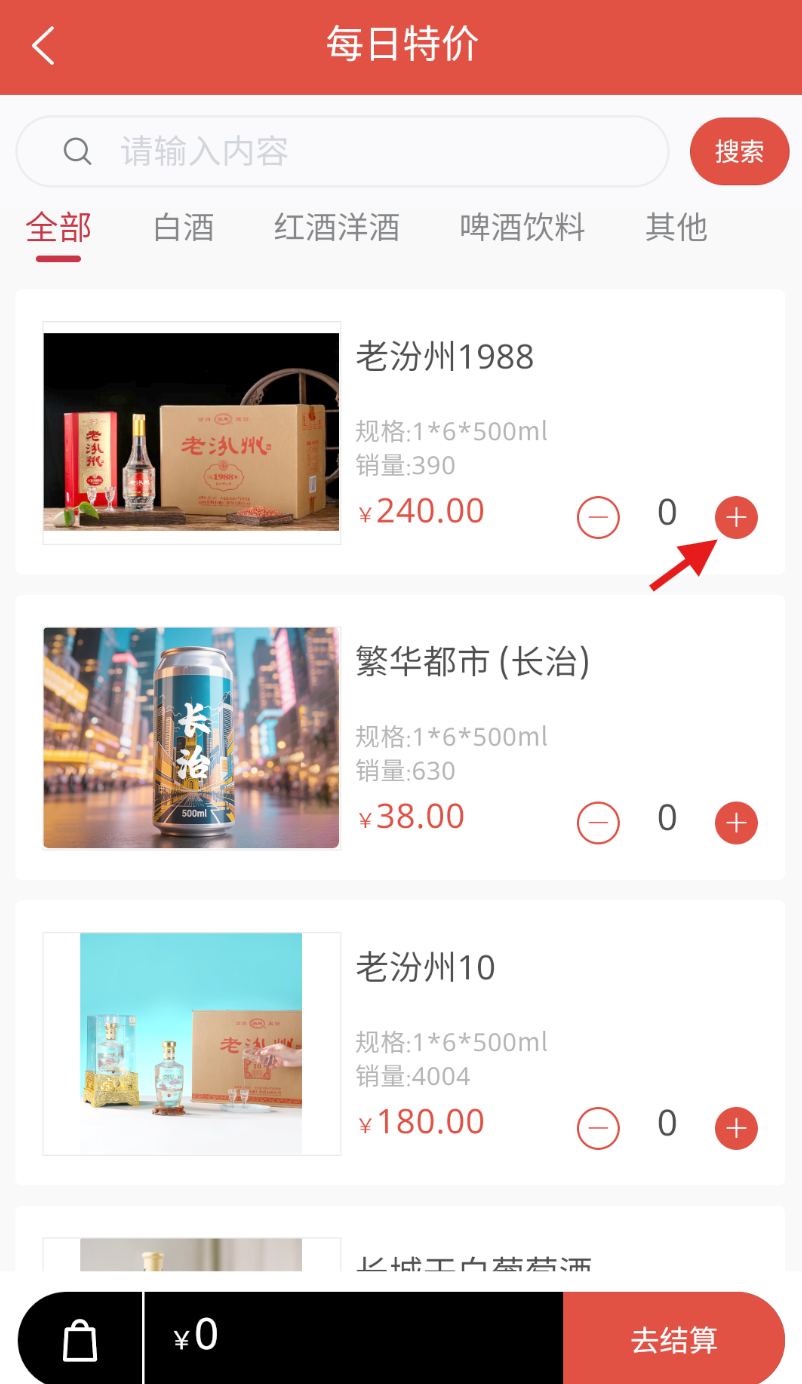Reduce quantity of 繁华都市 (长治)

click(598, 823)
